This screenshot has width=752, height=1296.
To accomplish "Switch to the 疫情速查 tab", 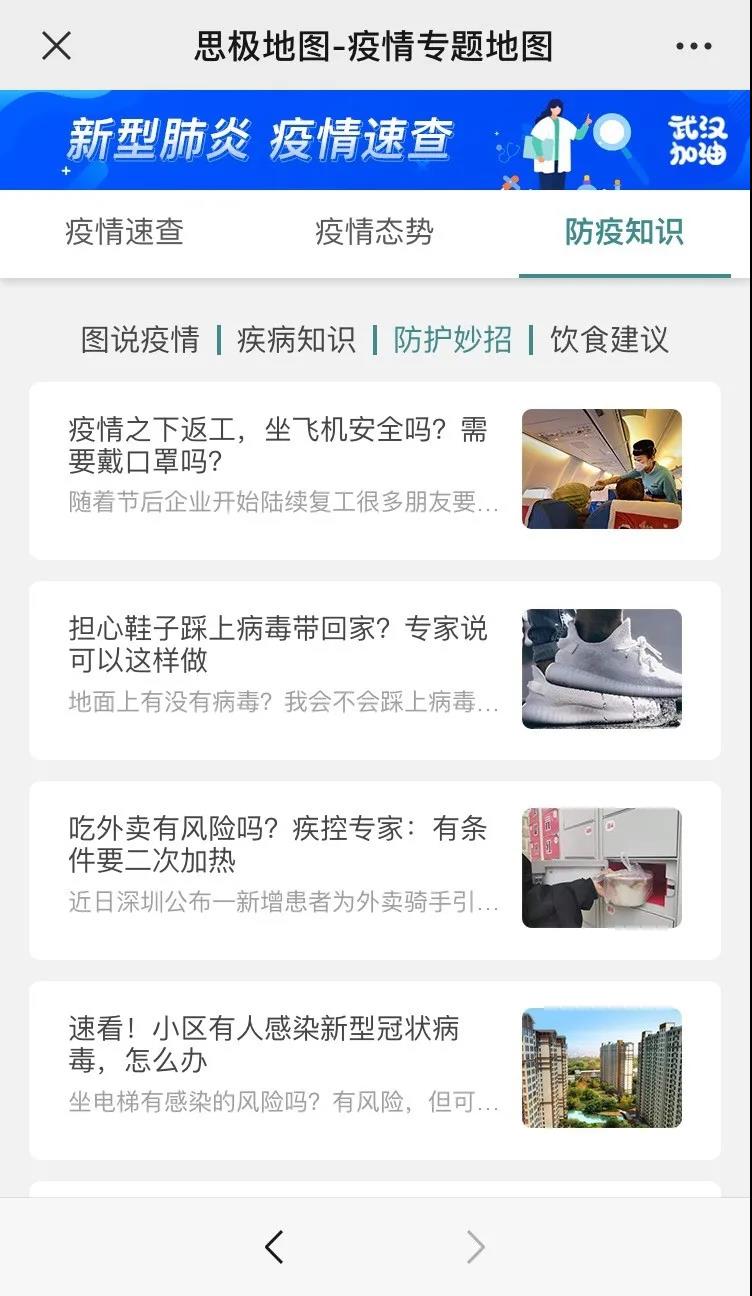I will pos(125,232).
